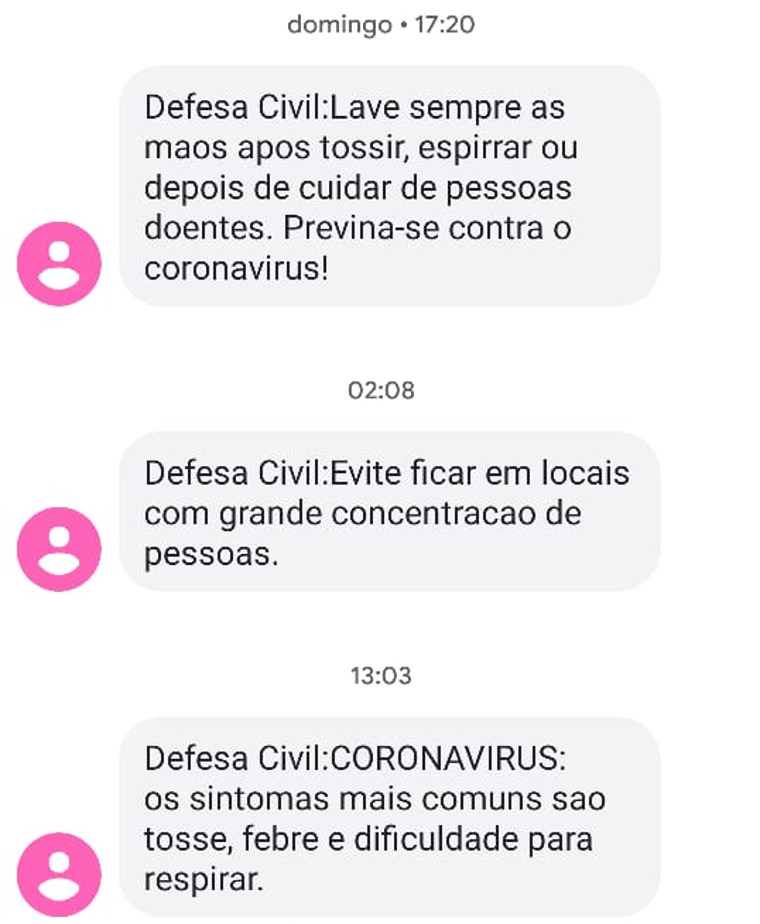Tap the 'Lave sempre as maos' message bubble
Image resolution: width=760 pixels, height=924 pixels.
coord(389,187)
